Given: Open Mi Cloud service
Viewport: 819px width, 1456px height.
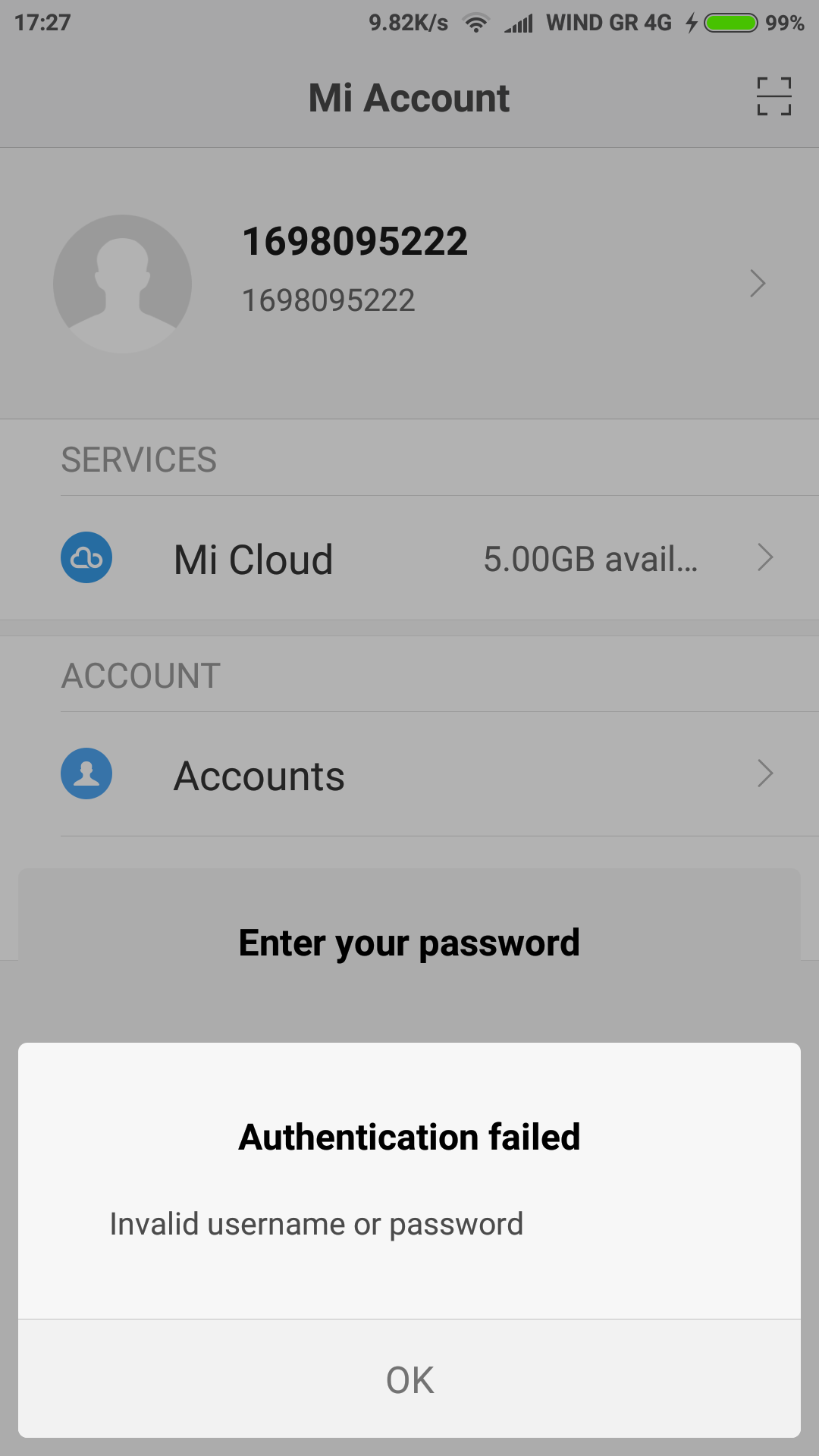Looking at the screenshot, I should 409,559.
